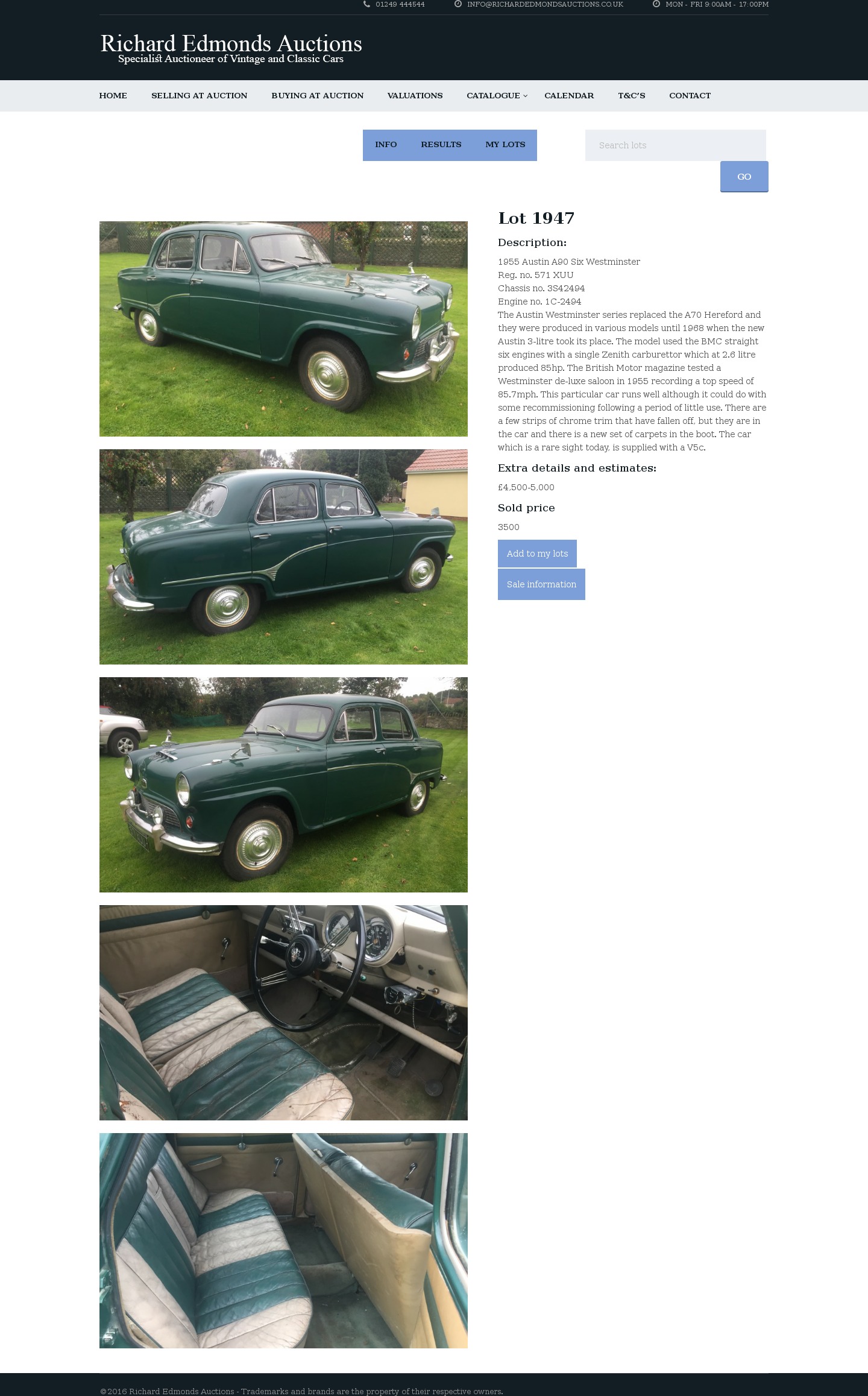
Task: View the dashboard and steering wheel photo
Action: [283, 1012]
